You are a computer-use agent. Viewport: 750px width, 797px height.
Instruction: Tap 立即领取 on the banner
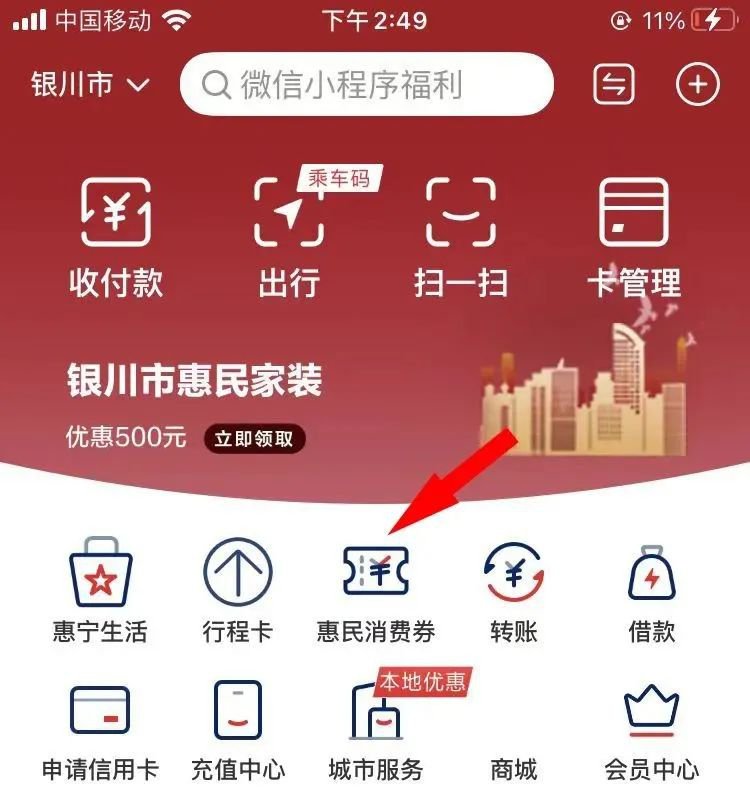pyautogui.click(x=255, y=438)
